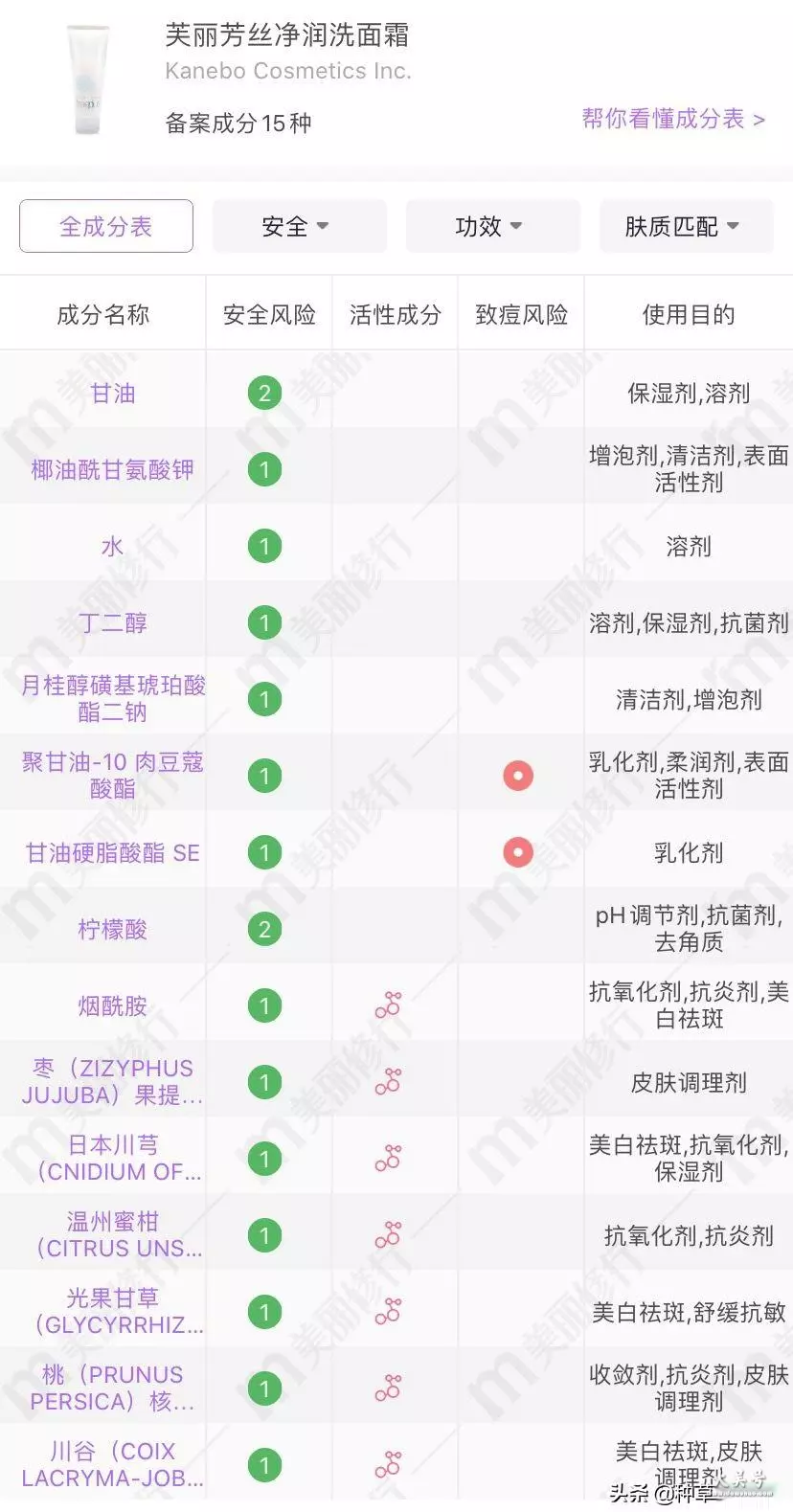This screenshot has height=1512, width=793.
Task: Open the ingredient 柠檬酸
Action: pyautogui.click(x=113, y=930)
